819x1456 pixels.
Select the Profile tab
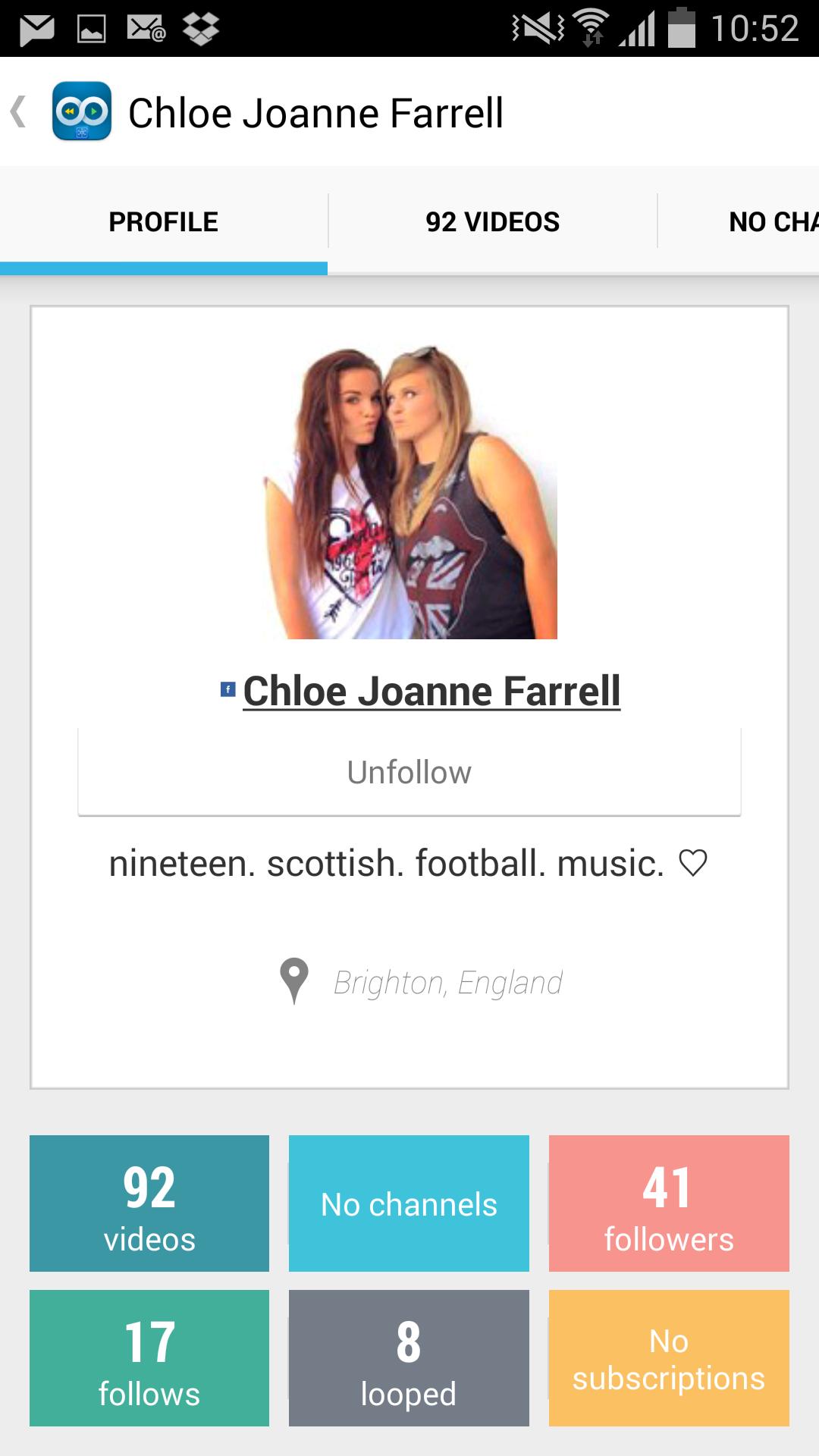click(x=163, y=221)
